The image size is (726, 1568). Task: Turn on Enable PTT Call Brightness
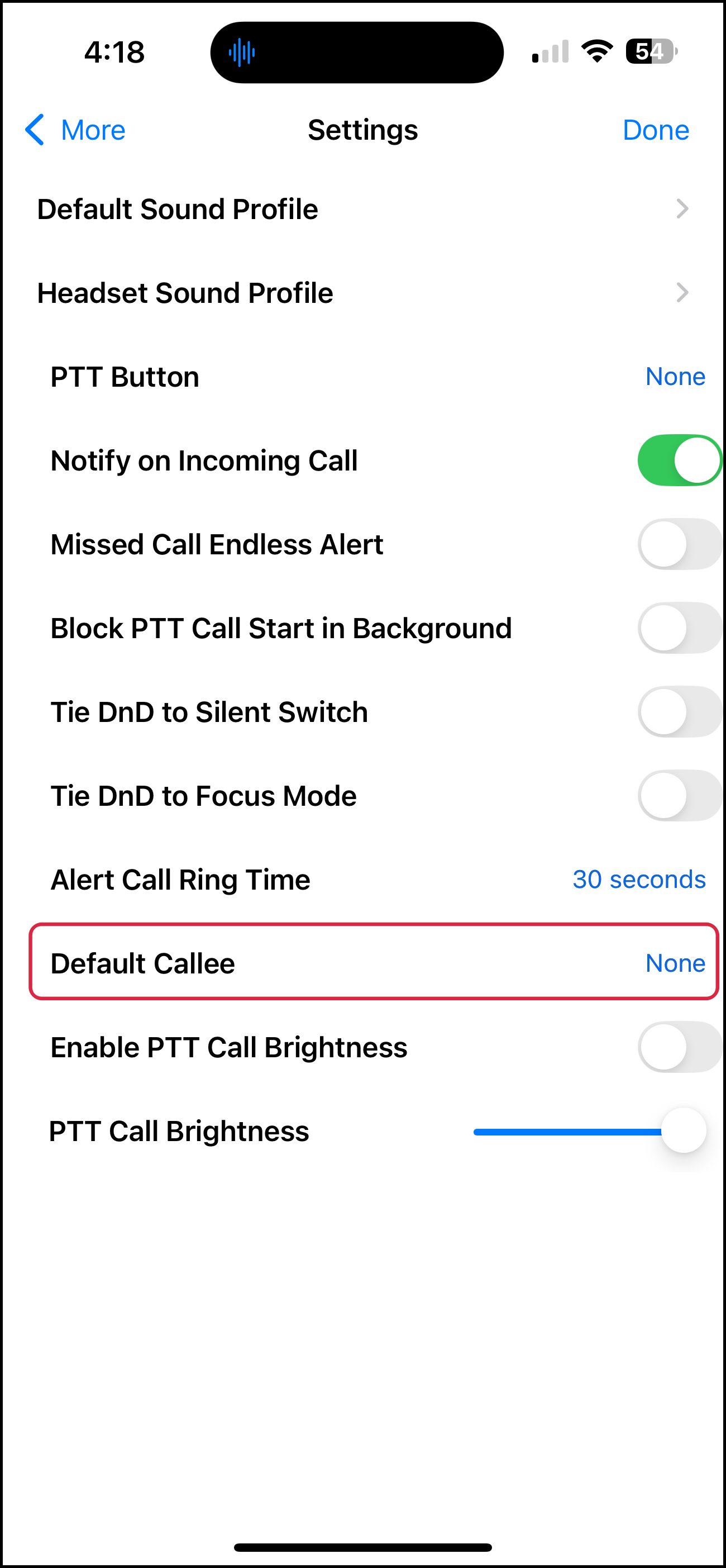pos(679,1047)
